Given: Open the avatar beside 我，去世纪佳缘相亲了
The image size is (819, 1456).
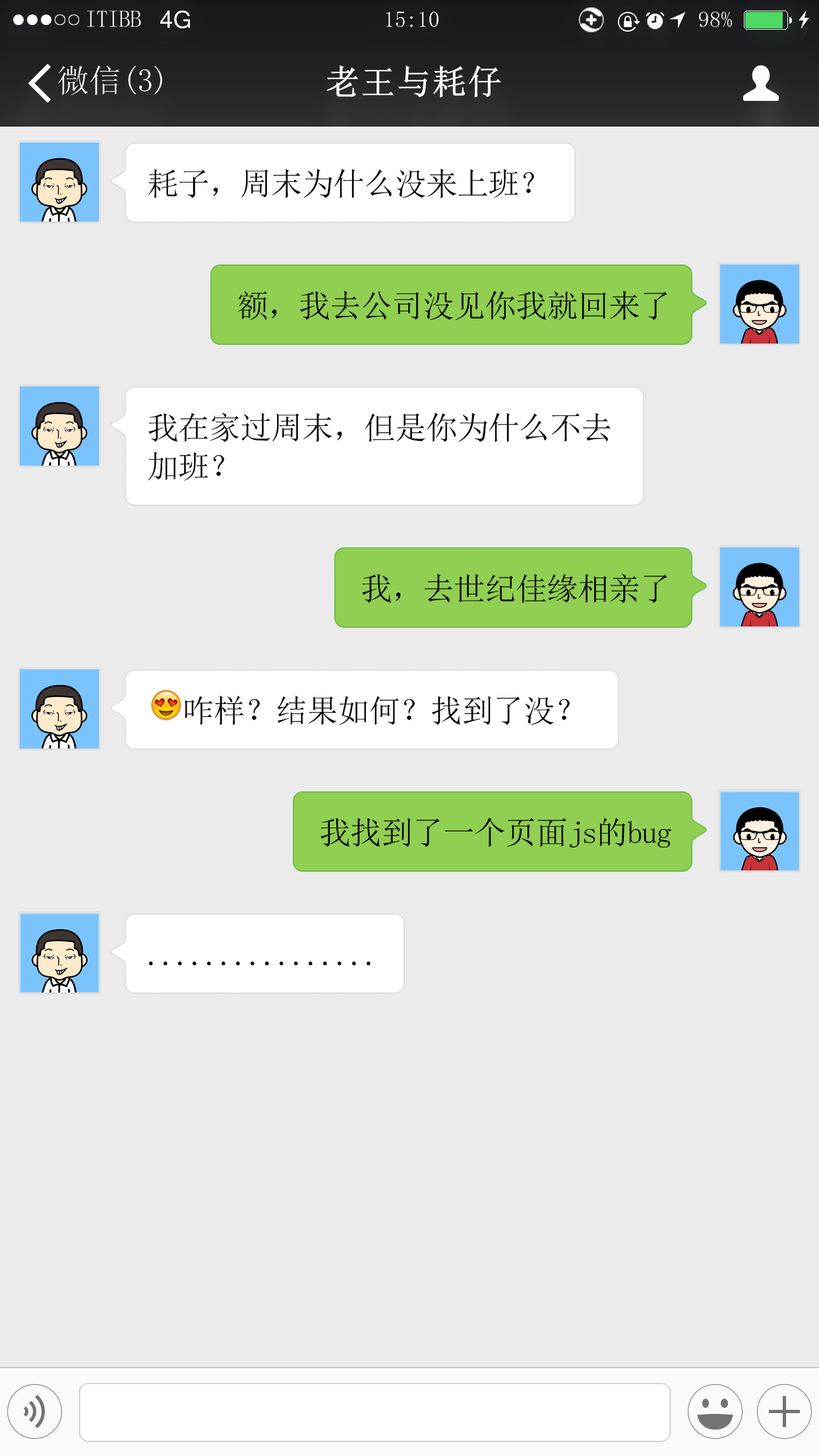Looking at the screenshot, I should point(760,587).
